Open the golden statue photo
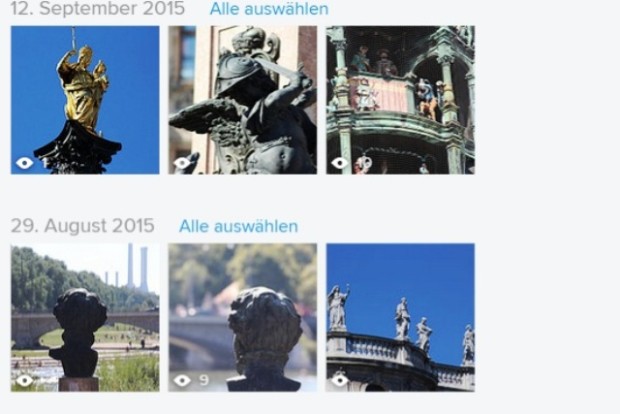This screenshot has height=414, width=620. 85,100
